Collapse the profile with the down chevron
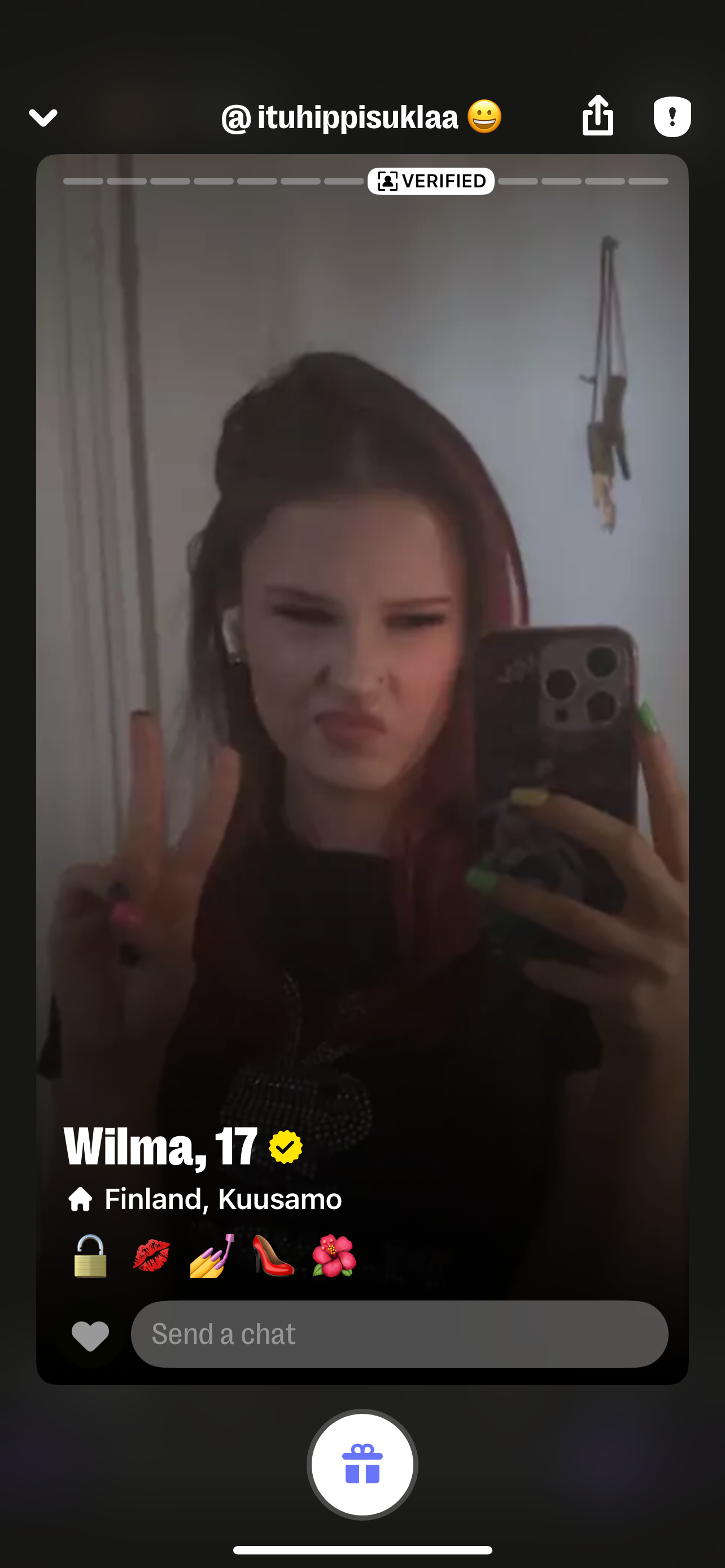Screen dimensions: 725x1568 [x=43, y=117]
